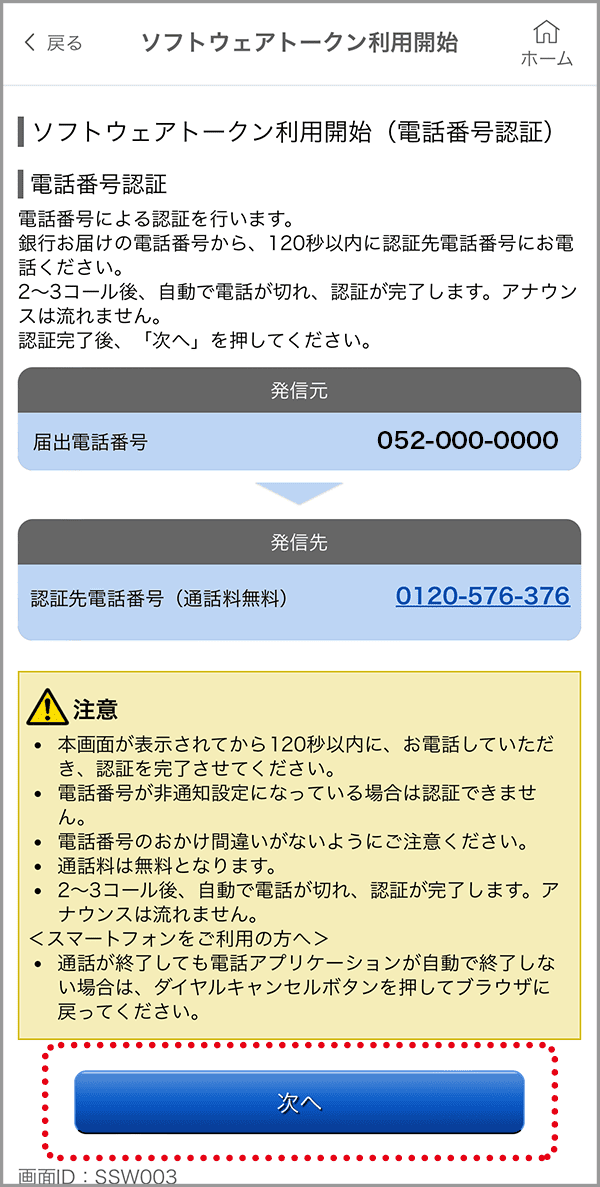The height and width of the screenshot is (1187, 600).
Task: Tap the 次へ button to proceed
Action: tap(300, 1102)
